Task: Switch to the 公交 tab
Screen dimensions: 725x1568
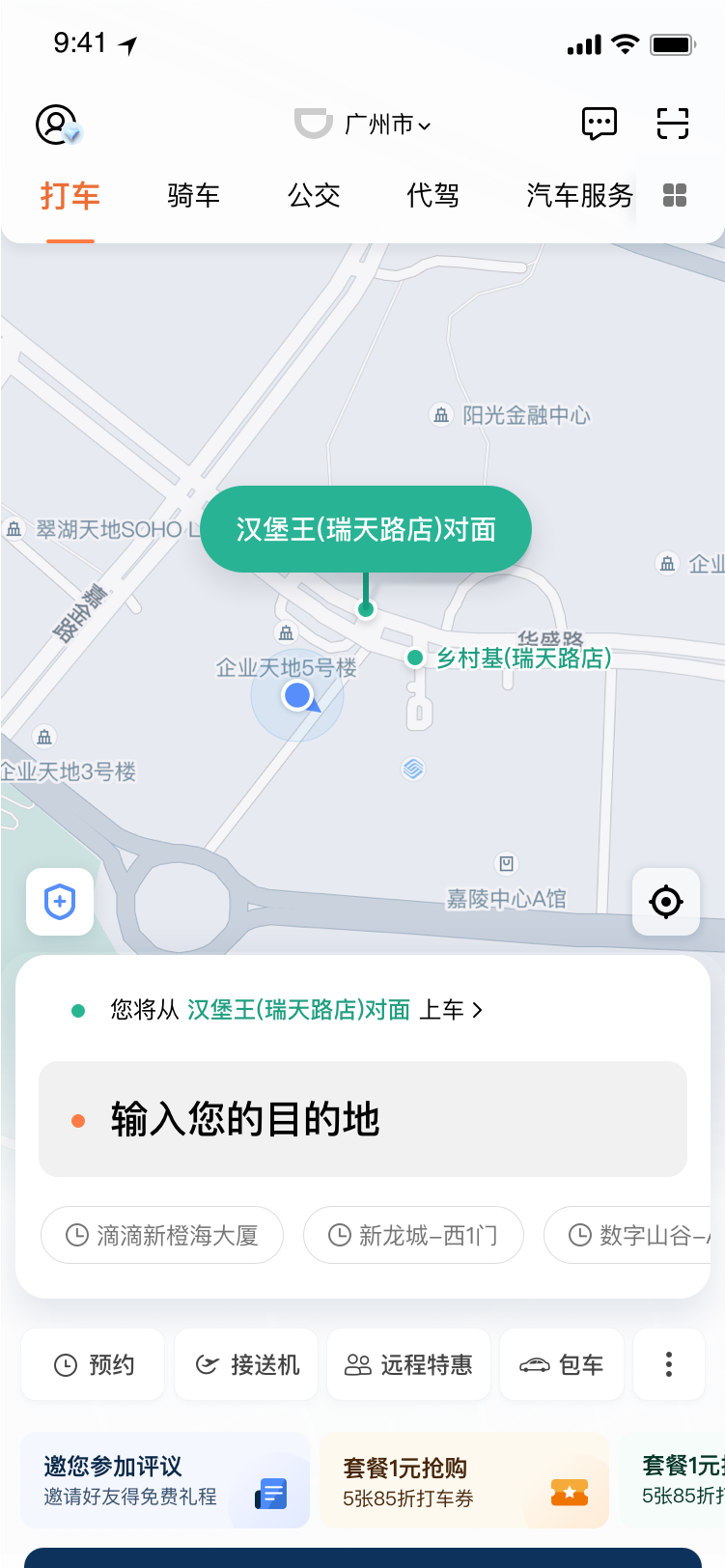Action: point(314,196)
